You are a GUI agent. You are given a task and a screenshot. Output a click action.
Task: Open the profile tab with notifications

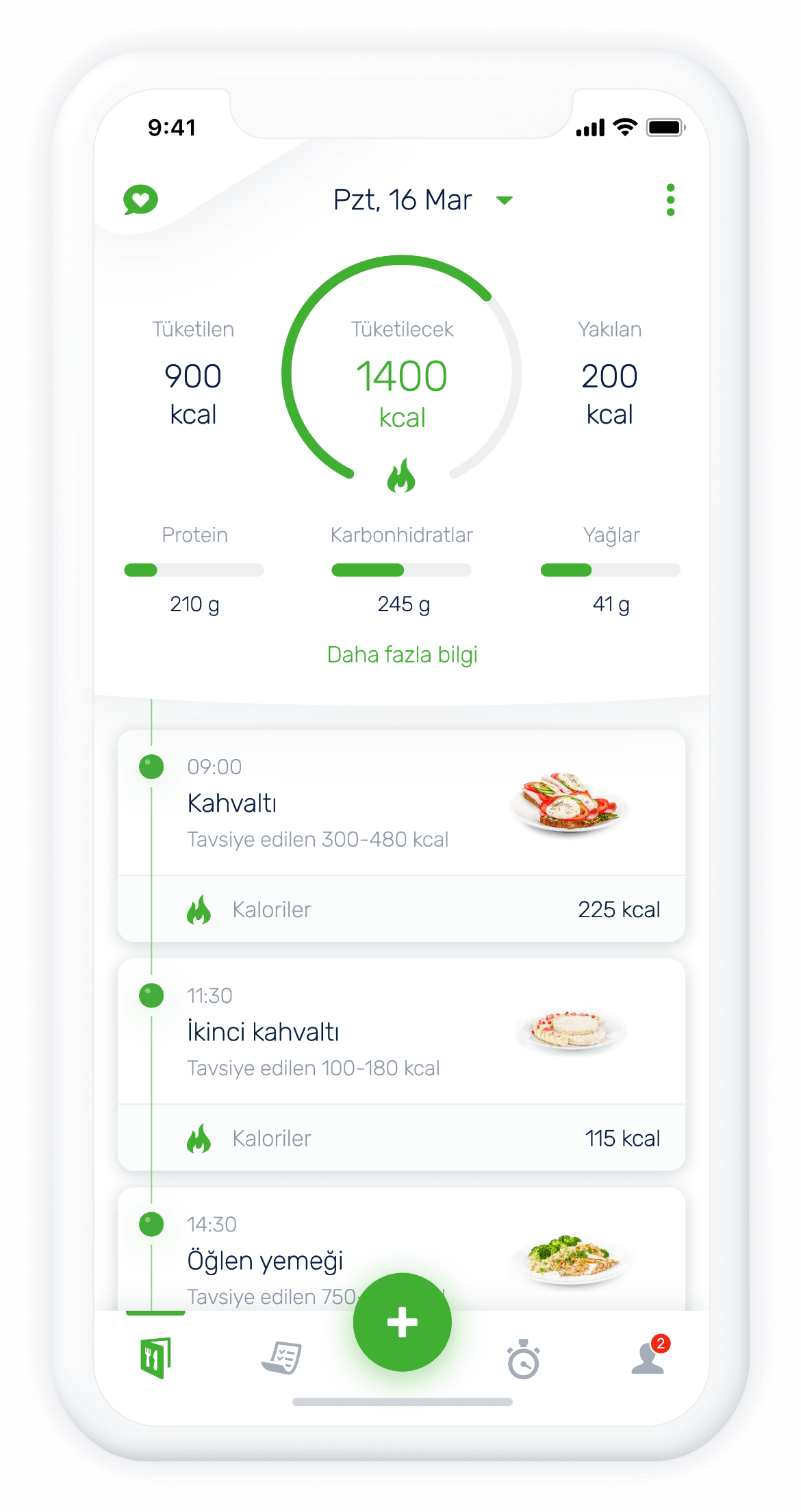[x=648, y=1357]
